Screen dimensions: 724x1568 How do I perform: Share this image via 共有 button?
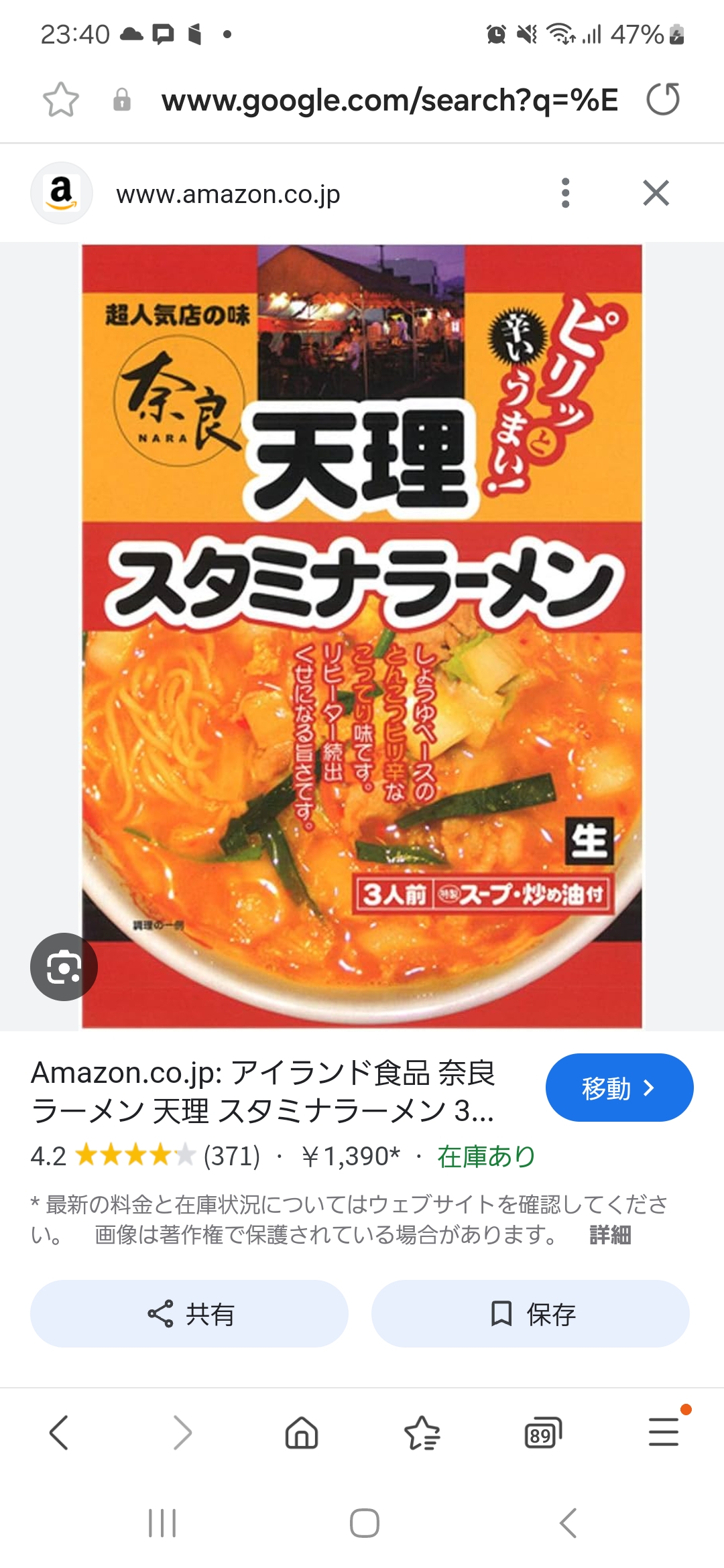190,1314
